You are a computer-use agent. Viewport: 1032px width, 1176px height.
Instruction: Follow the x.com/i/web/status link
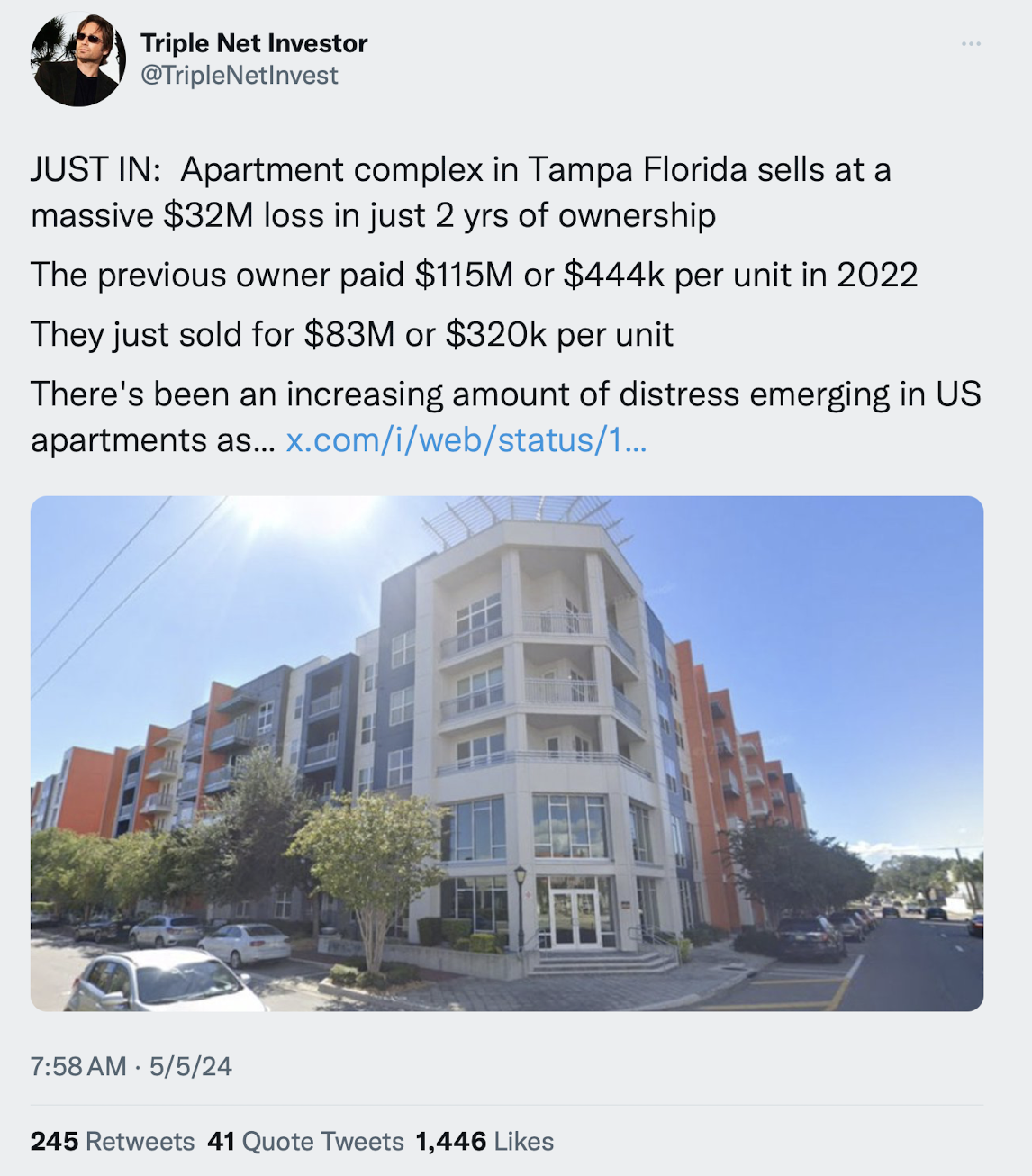[466, 440]
